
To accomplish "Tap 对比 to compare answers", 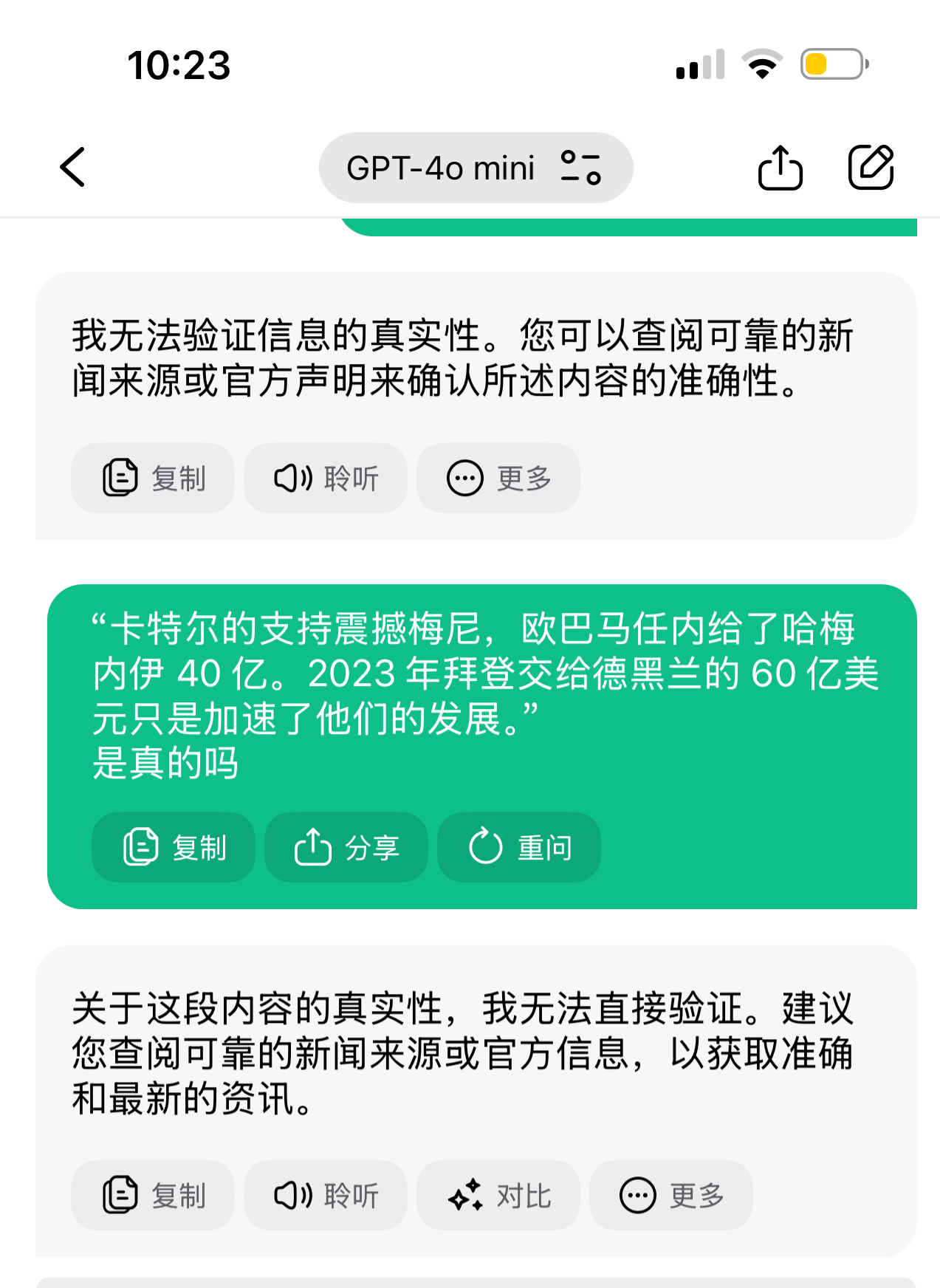I will click(498, 1195).
